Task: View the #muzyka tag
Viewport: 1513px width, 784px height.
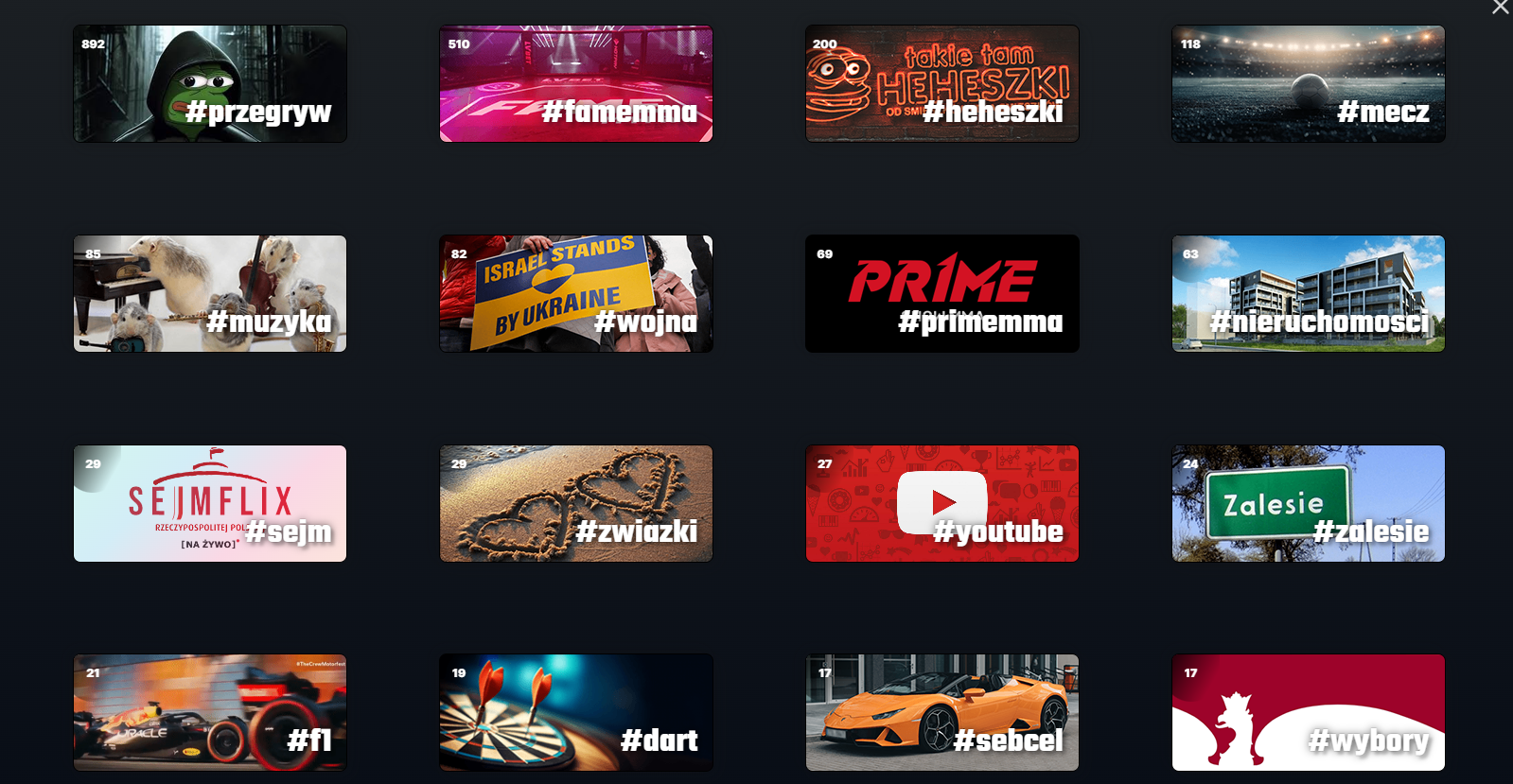Action: pyautogui.click(x=210, y=294)
